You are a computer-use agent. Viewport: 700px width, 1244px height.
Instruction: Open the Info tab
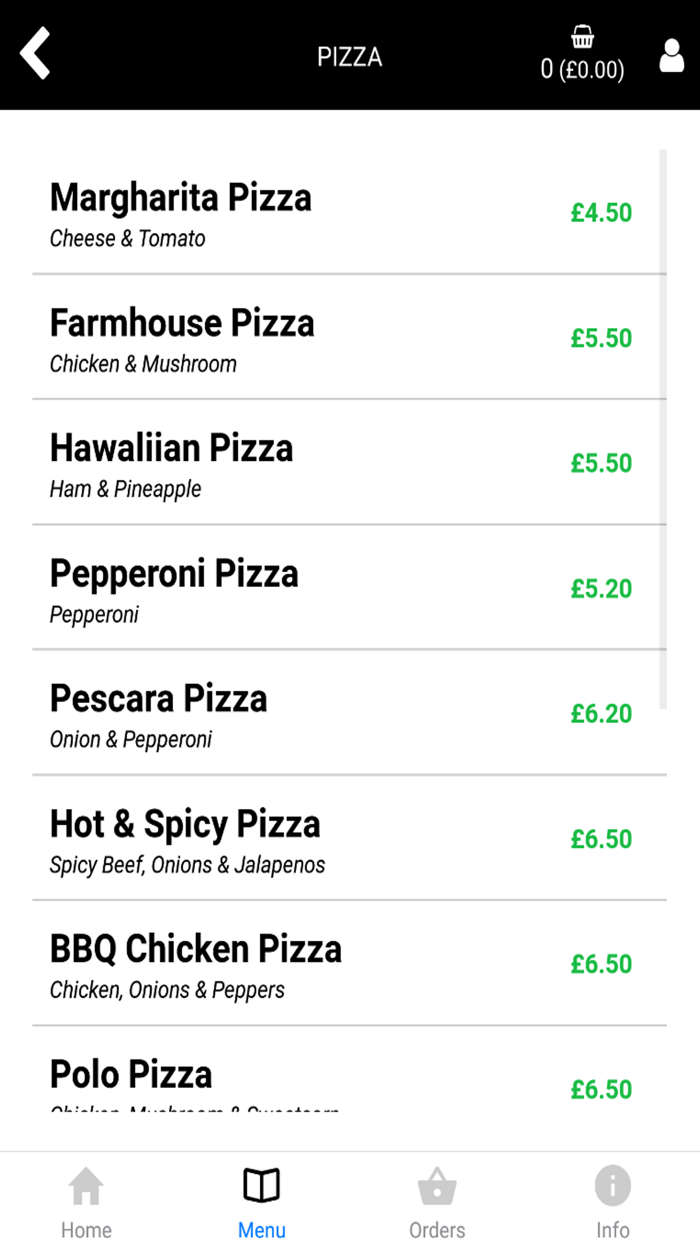tap(612, 1202)
